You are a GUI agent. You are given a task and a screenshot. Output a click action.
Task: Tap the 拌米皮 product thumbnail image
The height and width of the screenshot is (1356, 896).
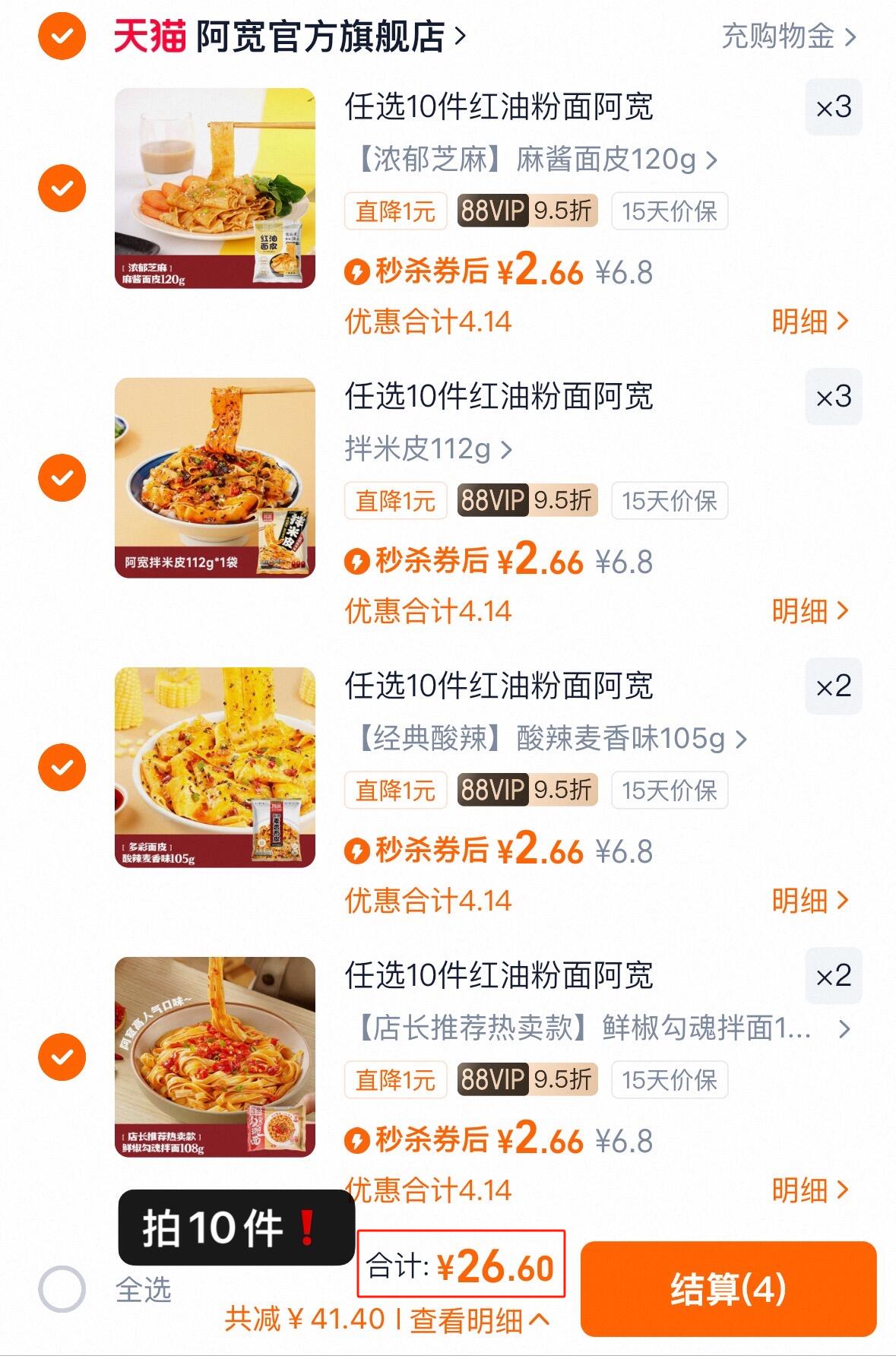point(215,478)
